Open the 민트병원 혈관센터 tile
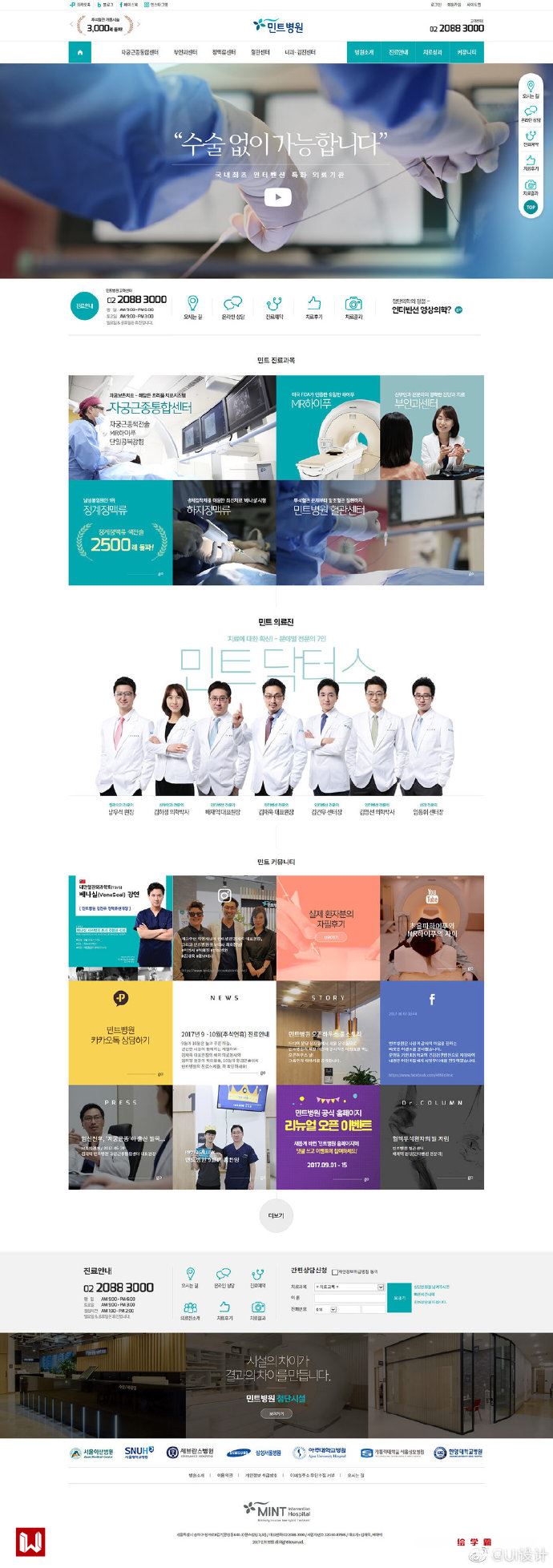This screenshot has height=1568, width=553. 380,532
